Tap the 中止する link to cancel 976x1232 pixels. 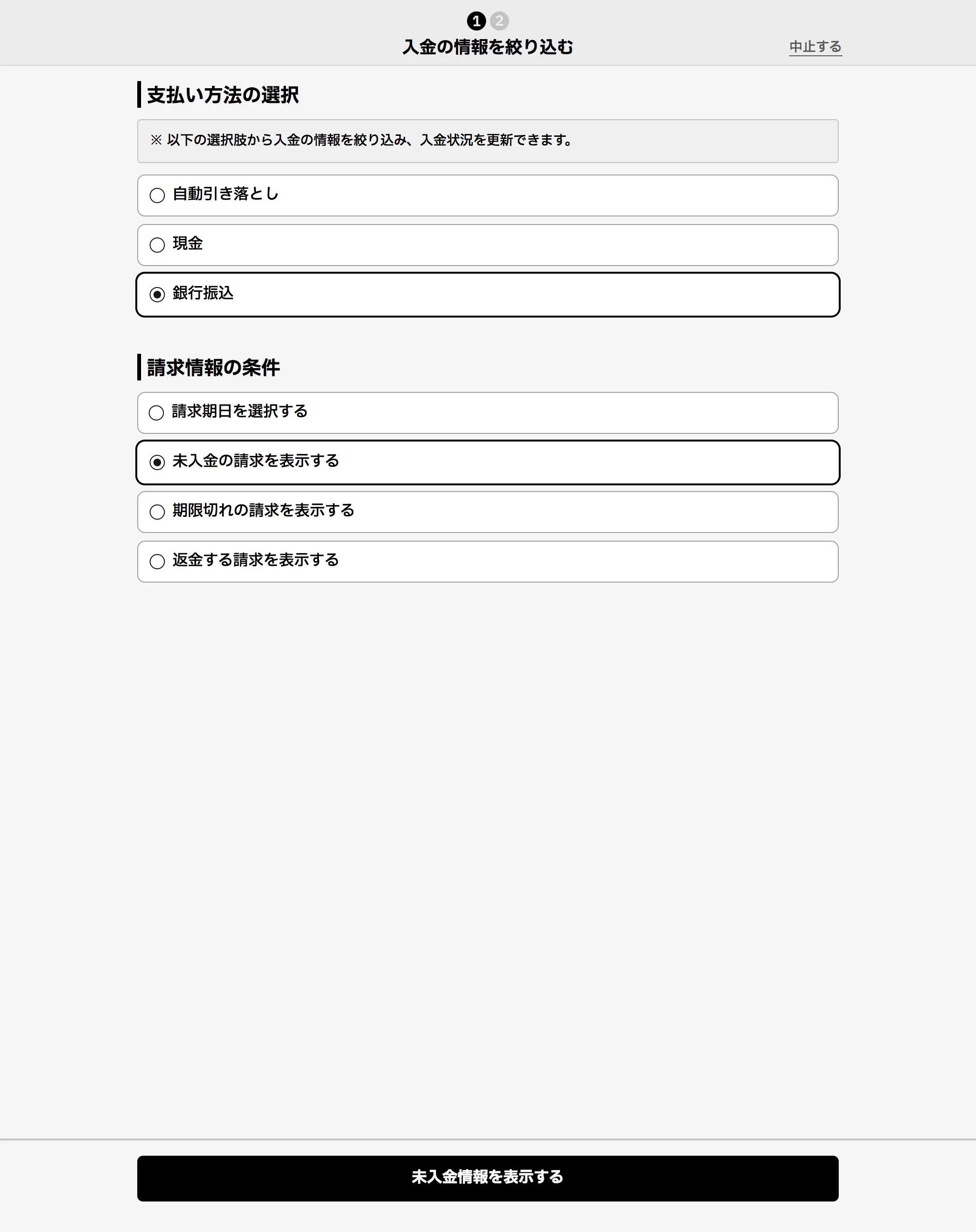click(815, 46)
